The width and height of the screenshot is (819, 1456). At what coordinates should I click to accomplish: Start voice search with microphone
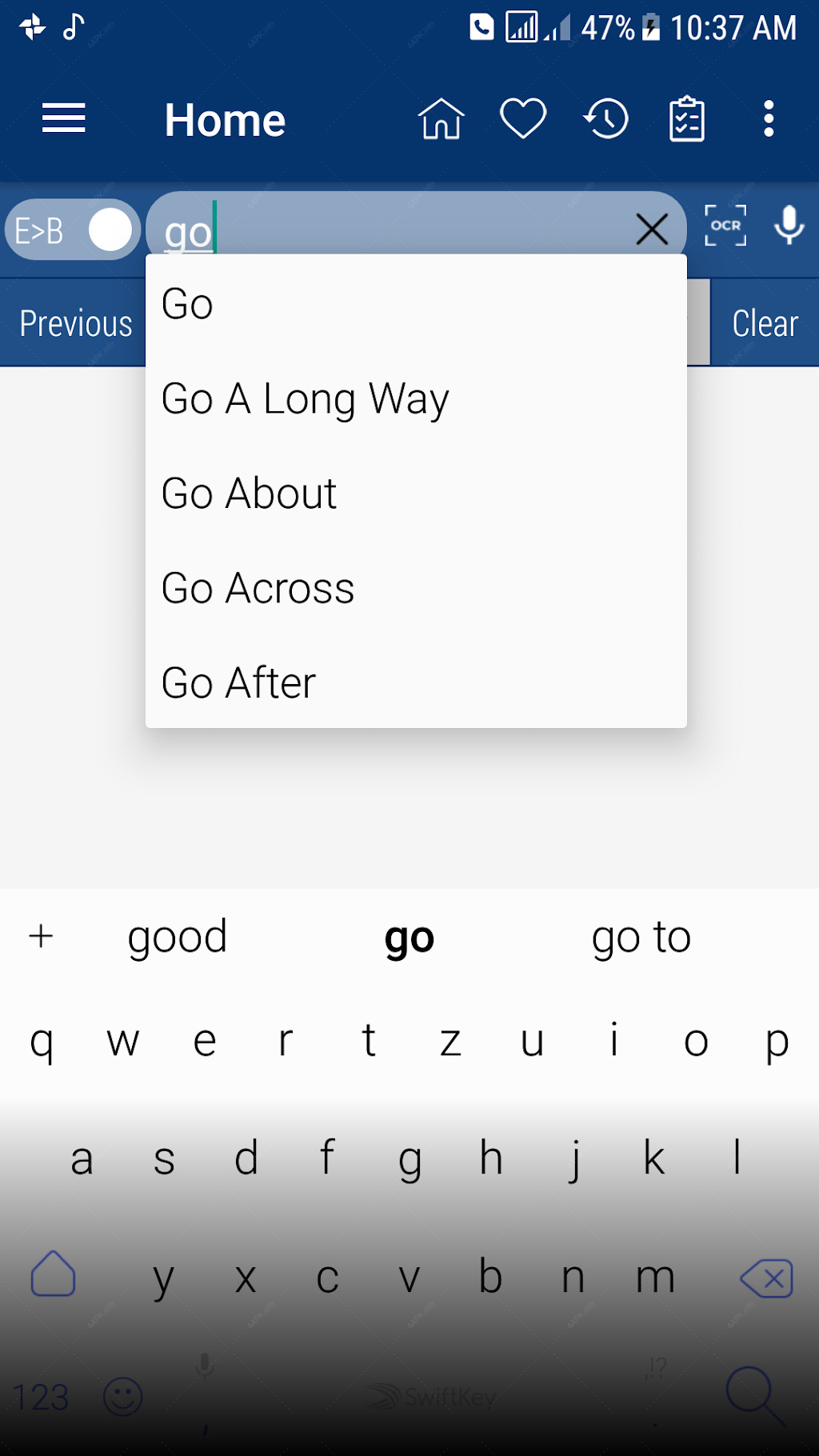coord(789,226)
